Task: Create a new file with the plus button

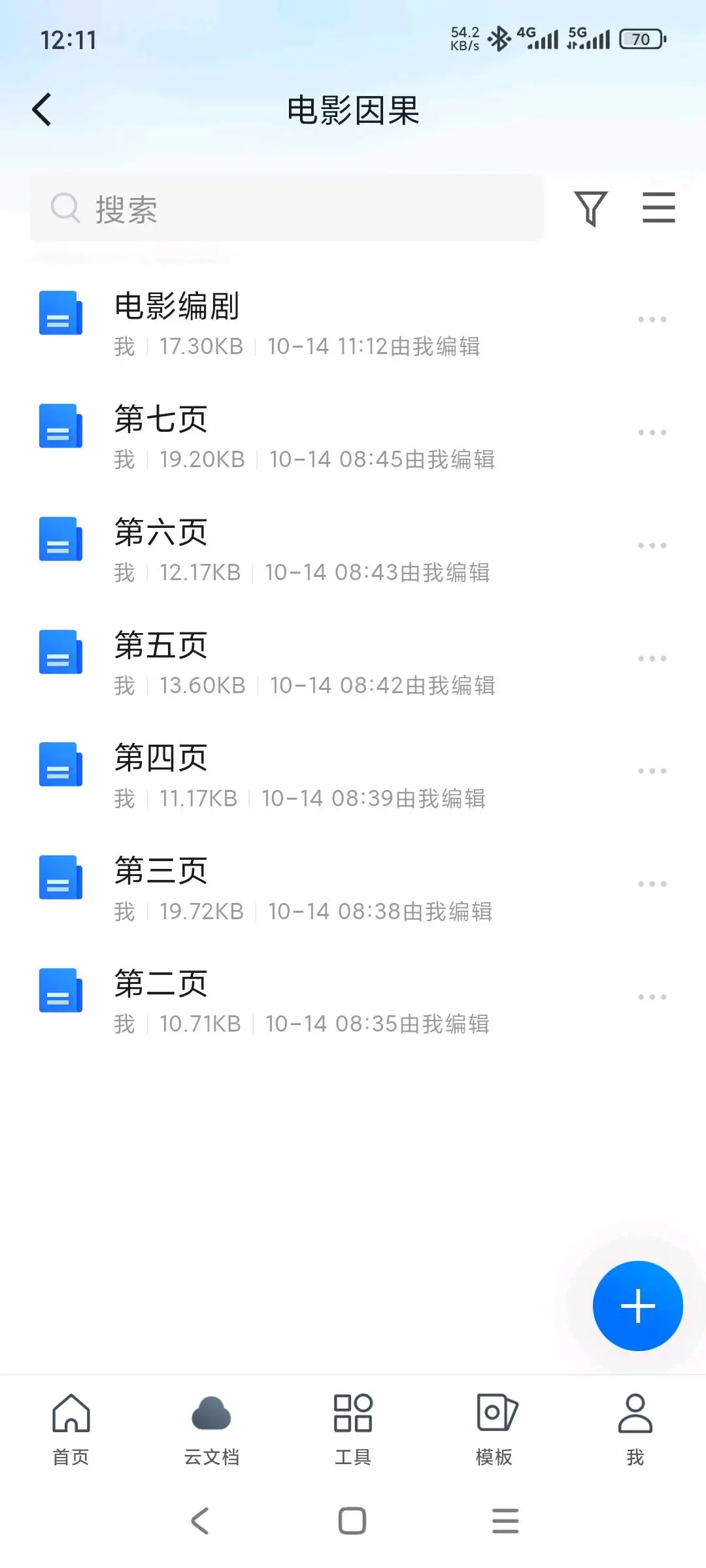Action: point(637,1306)
